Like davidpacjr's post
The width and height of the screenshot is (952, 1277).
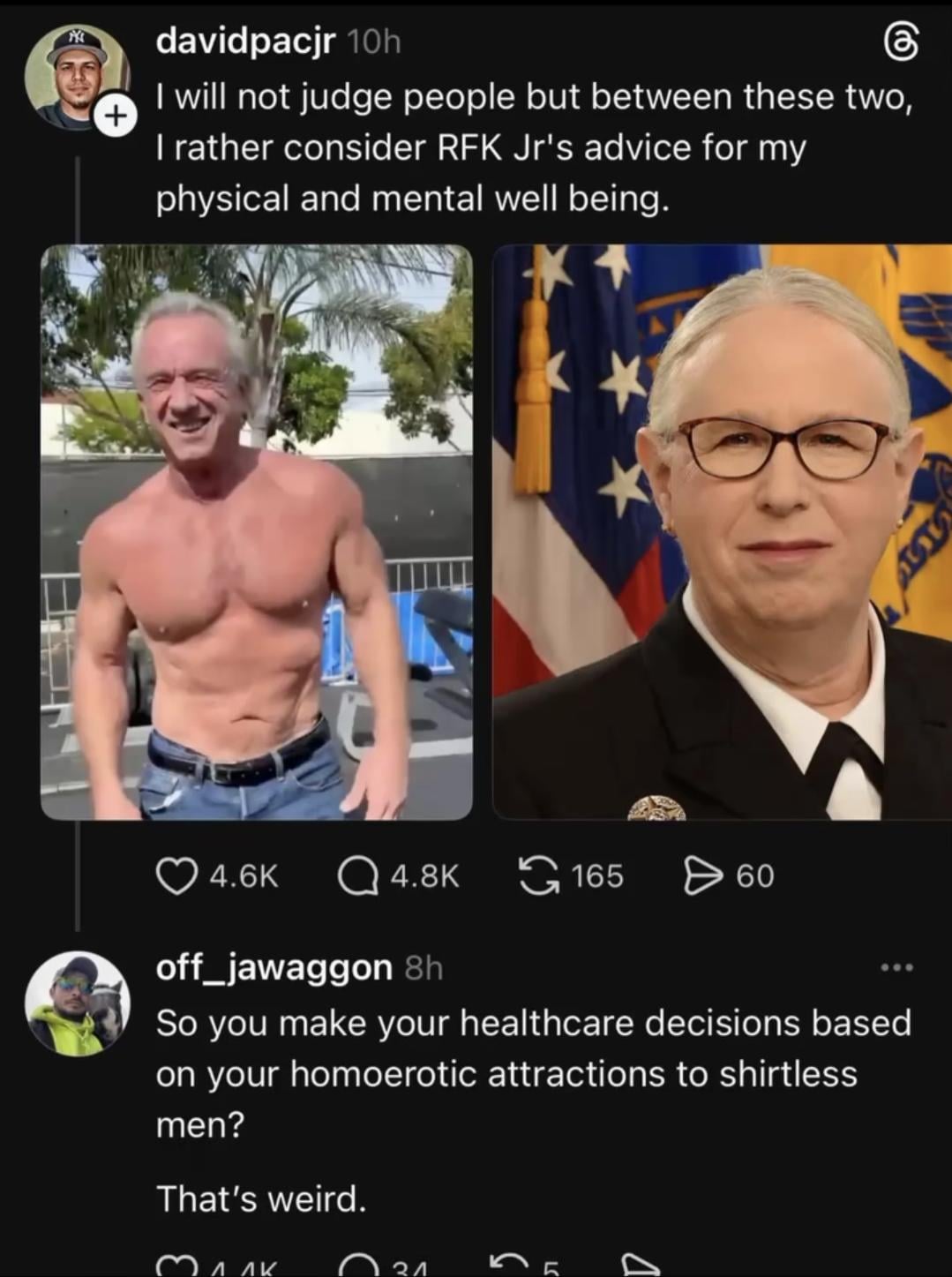[x=176, y=876]
